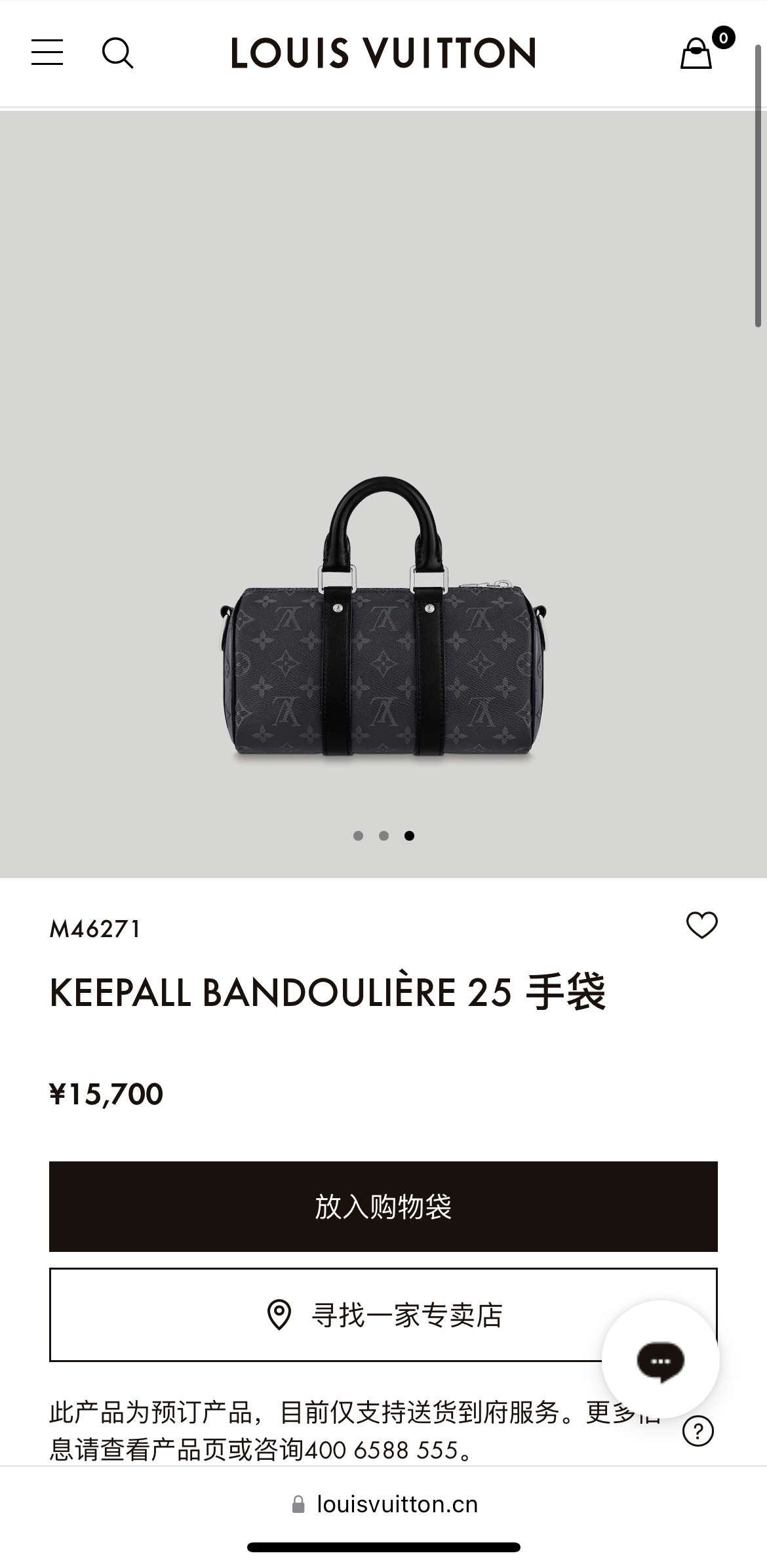The width and height of the screenshot is (767, 1568).
Task: Open the help question mark icon
Action: click(698, 1431)
